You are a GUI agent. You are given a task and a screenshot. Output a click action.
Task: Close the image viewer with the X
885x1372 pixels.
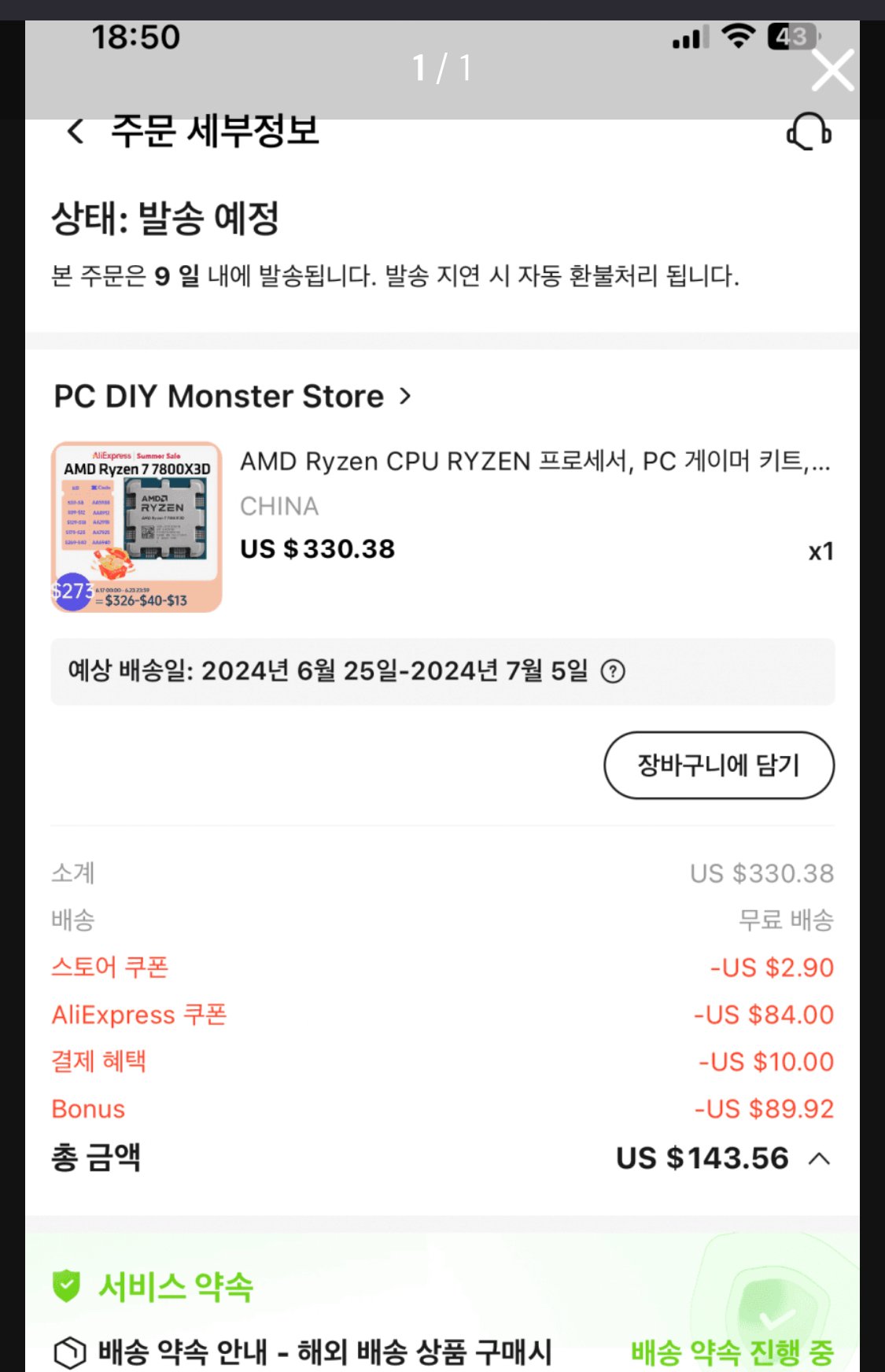click(x=832, y=71)
